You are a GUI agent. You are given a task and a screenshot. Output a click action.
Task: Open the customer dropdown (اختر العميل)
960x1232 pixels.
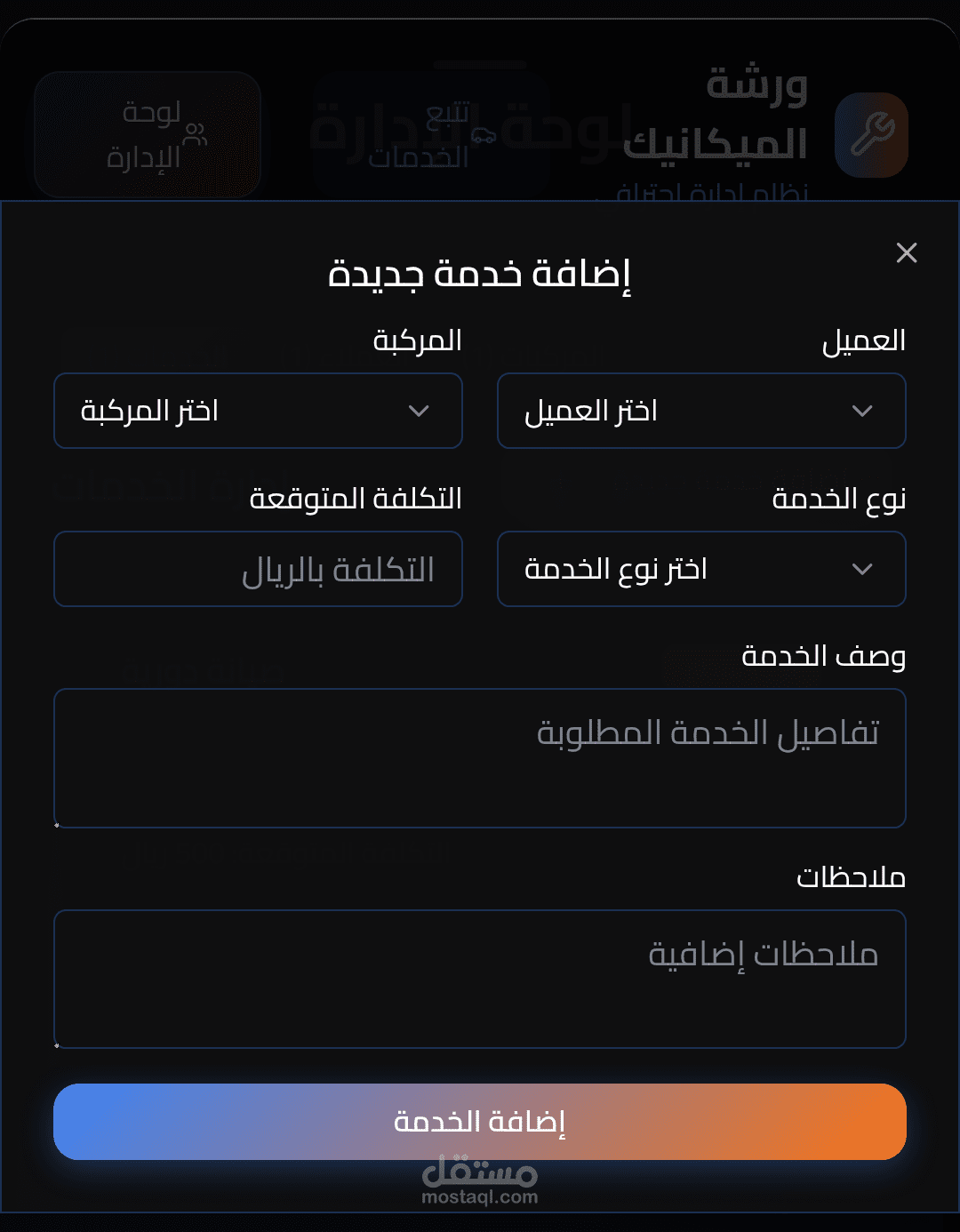701,411
